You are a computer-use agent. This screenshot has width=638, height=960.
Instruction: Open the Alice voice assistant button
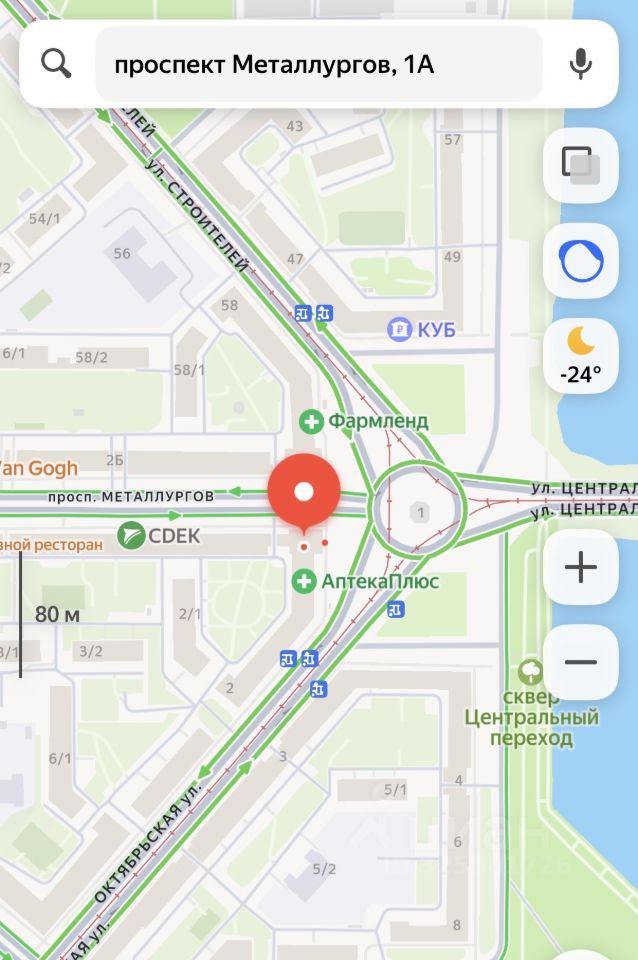point(580,262)
